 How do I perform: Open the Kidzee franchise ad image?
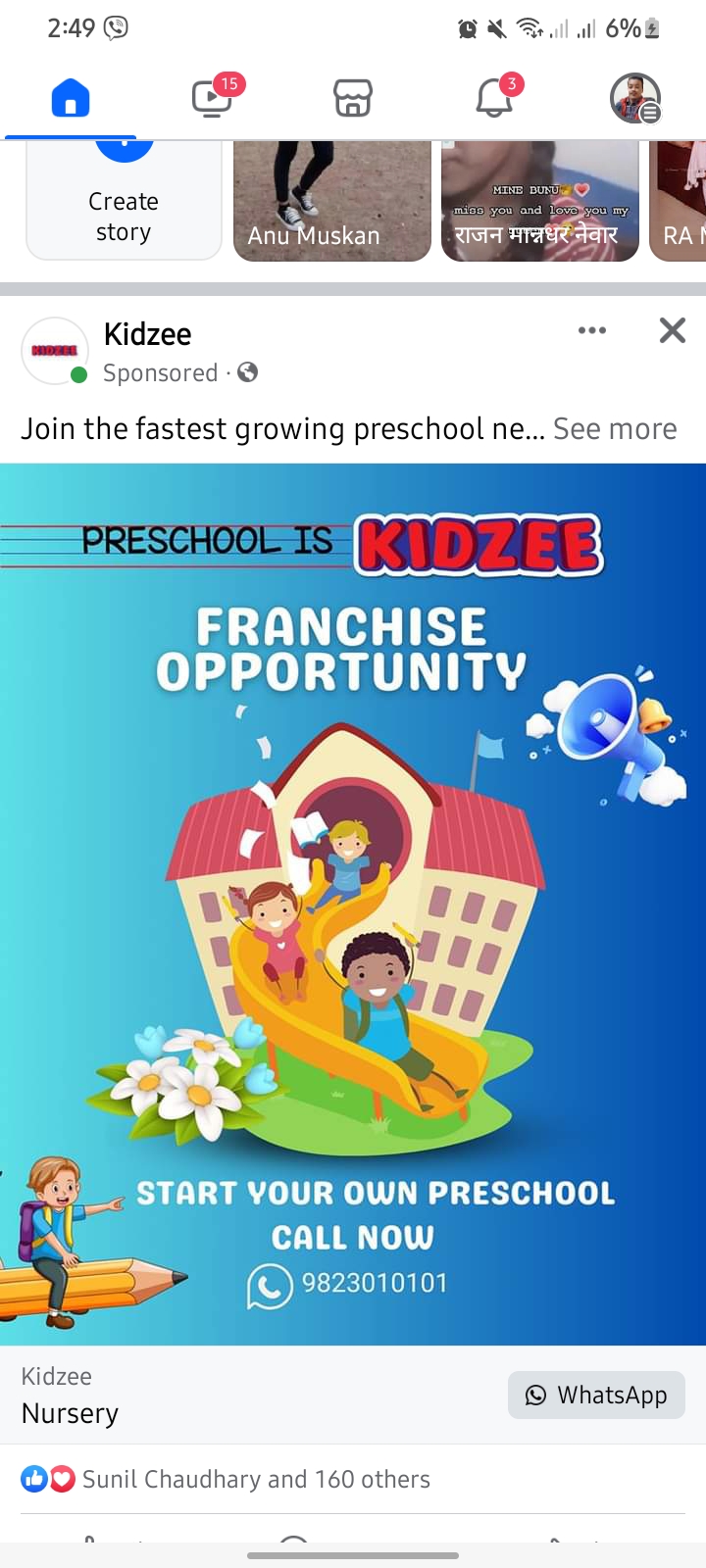(353, 902)
